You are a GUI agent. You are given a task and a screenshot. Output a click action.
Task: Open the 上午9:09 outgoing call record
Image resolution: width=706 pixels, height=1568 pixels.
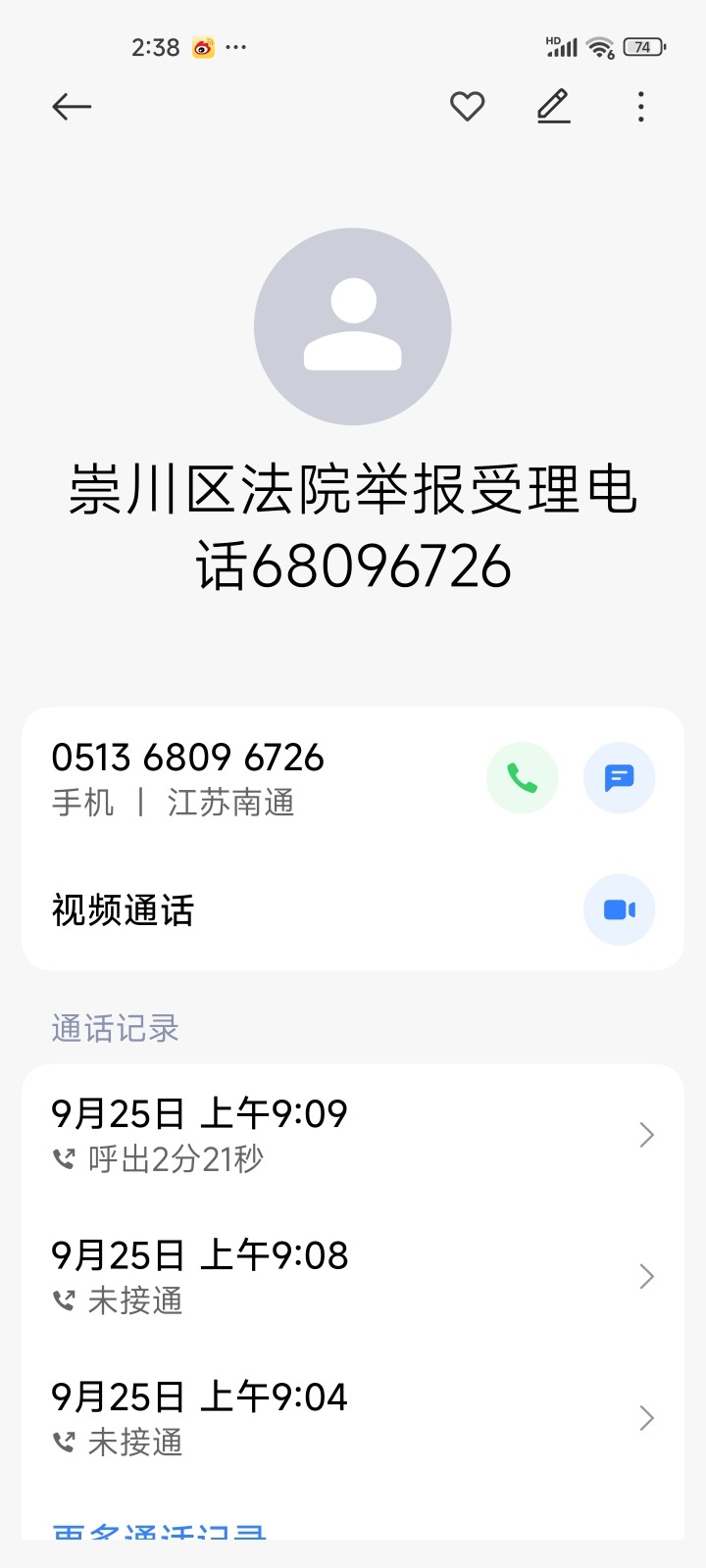point(352,1135)
